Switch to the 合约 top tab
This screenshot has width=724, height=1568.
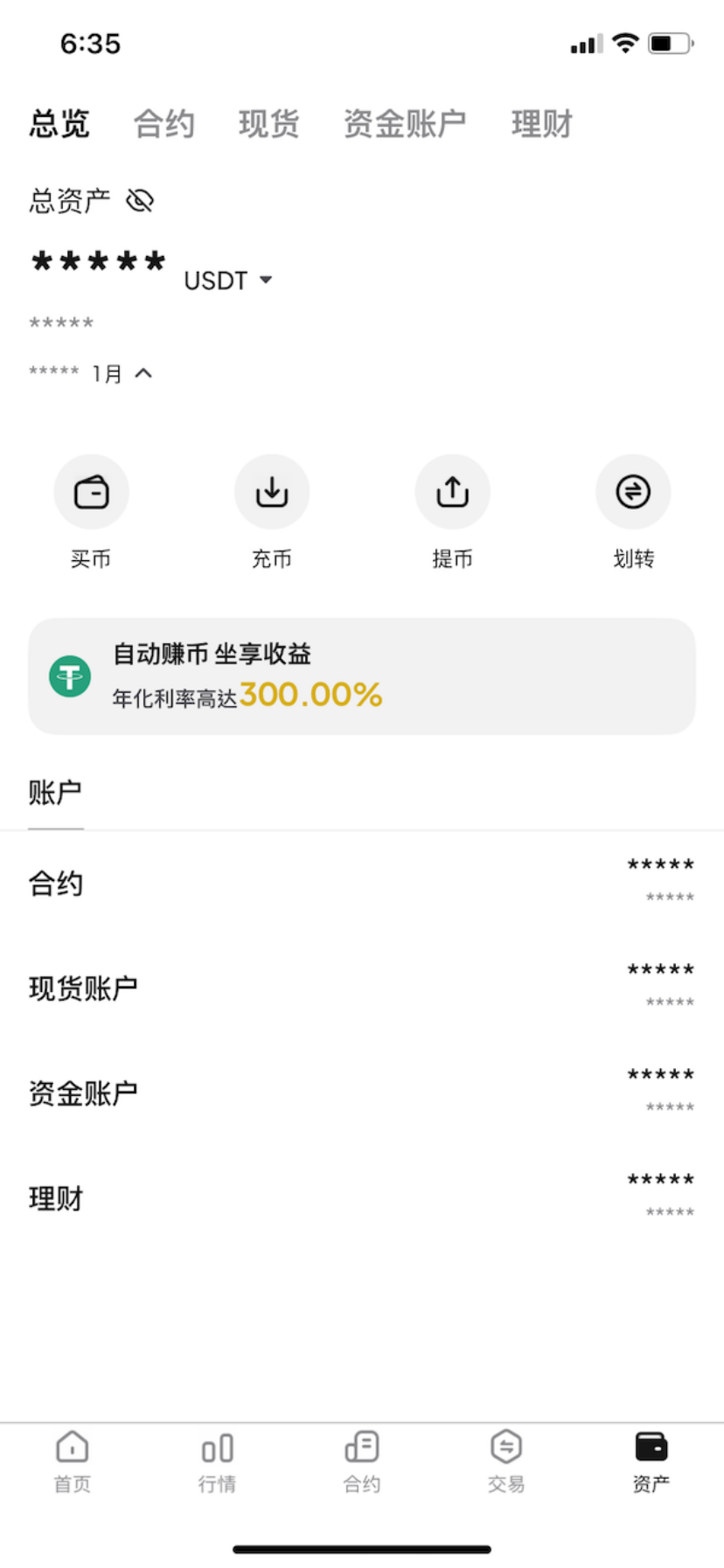[164, 124]
